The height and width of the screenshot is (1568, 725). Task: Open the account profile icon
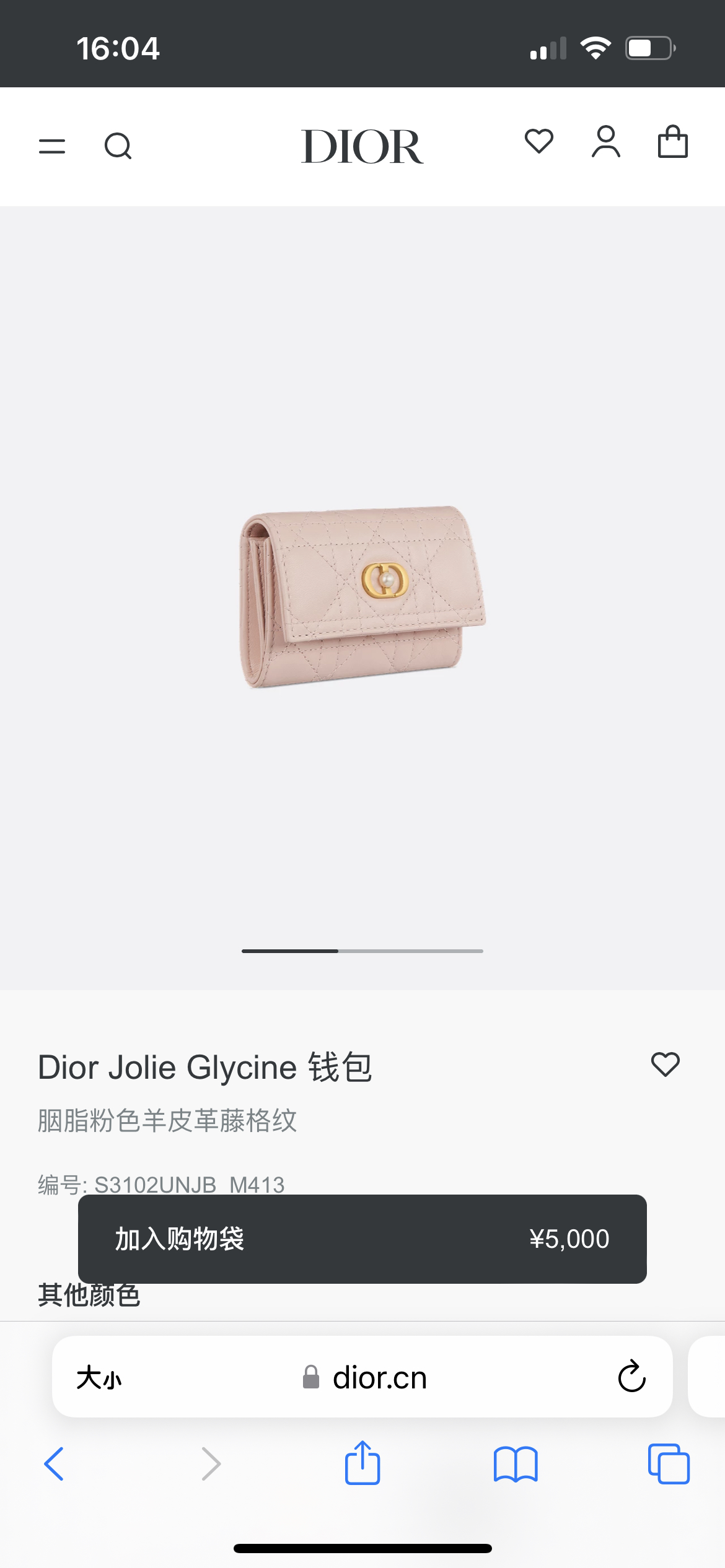click(x=605, y=142)
